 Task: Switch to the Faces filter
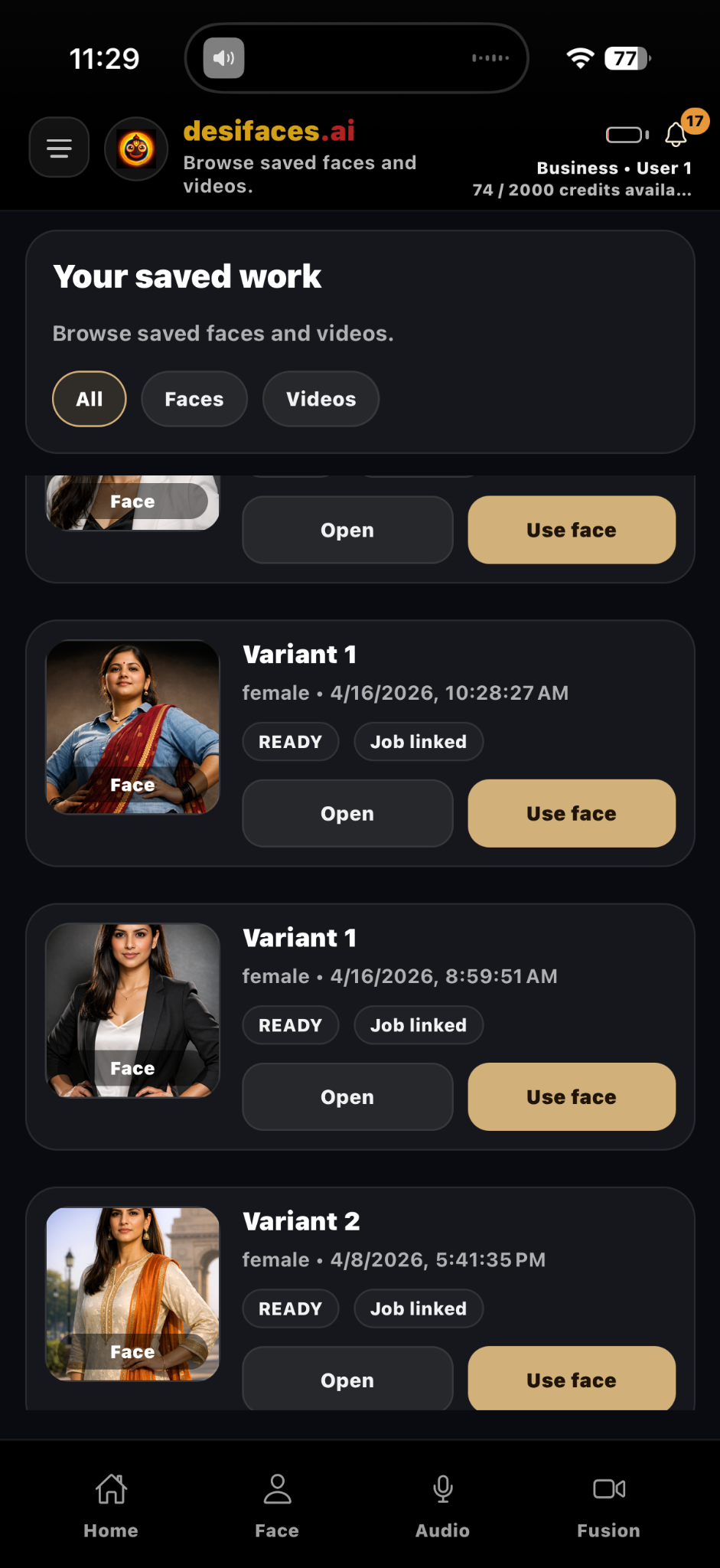click(194, 399)
